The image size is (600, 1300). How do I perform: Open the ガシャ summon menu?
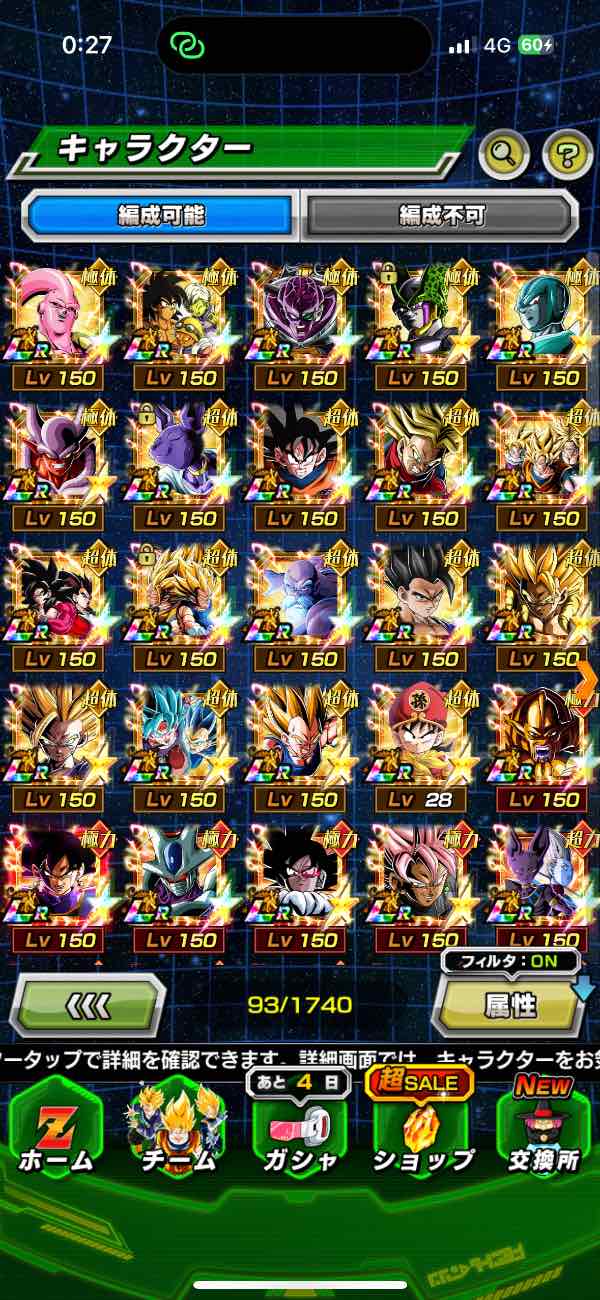tap(298, 1130)
